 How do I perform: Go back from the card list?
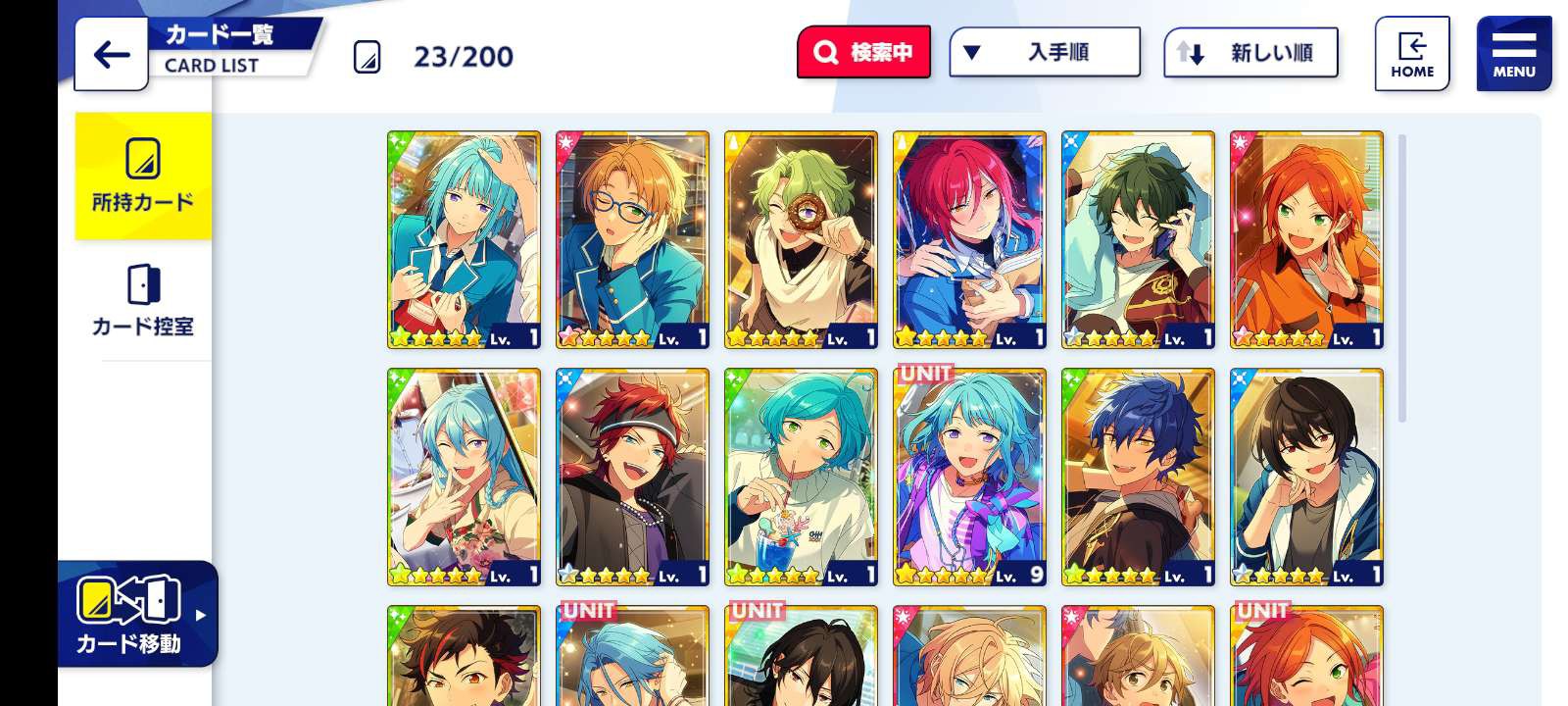pos(111,54)
